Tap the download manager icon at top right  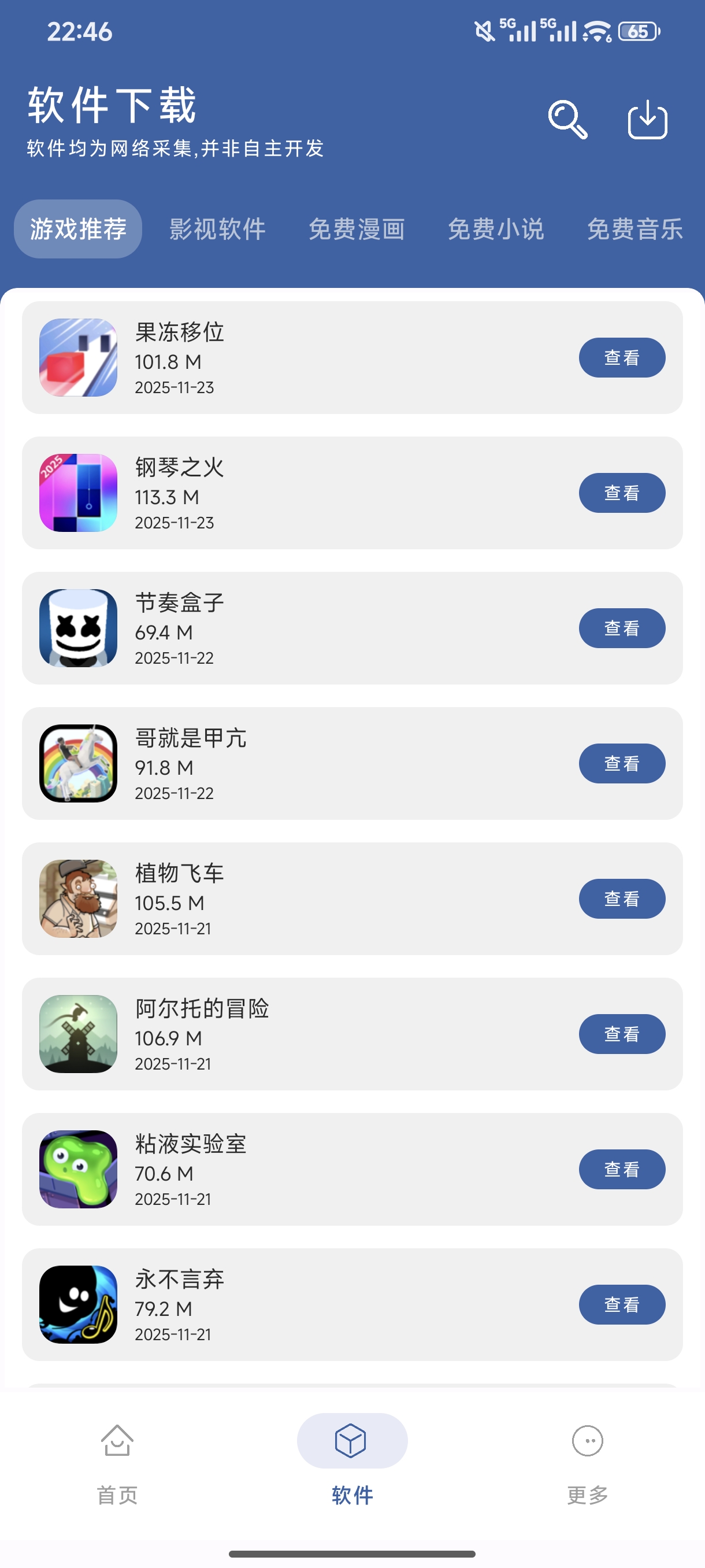pos(647,119)
